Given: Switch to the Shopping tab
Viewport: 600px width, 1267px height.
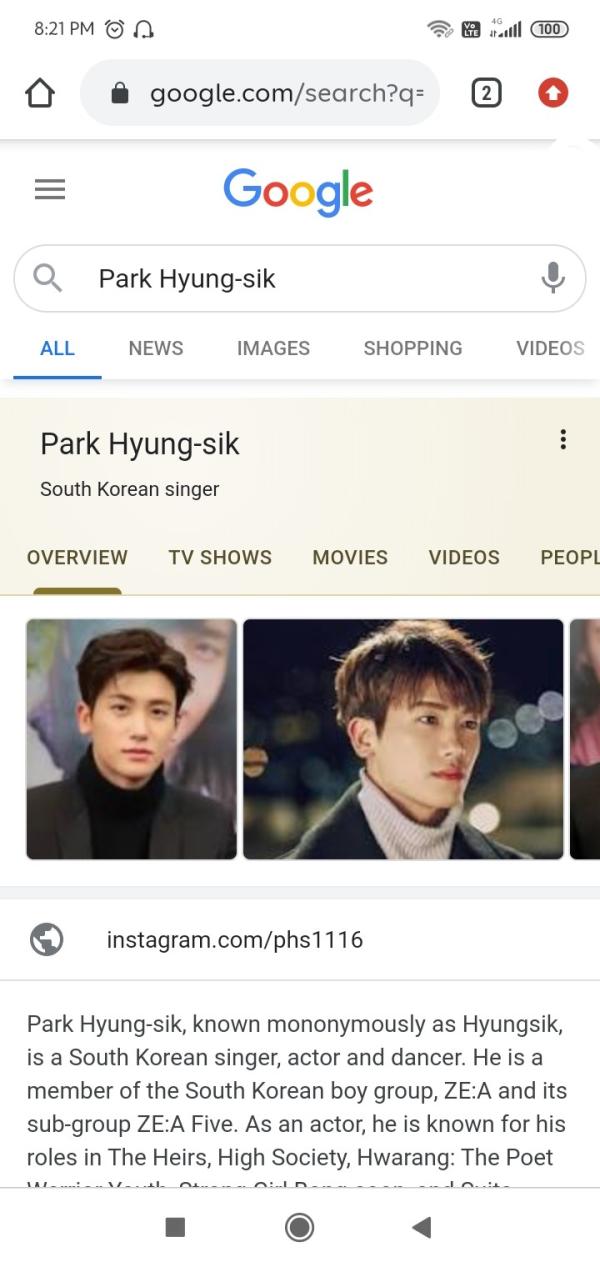Looking at the screenshot, I should coord(413,348).
